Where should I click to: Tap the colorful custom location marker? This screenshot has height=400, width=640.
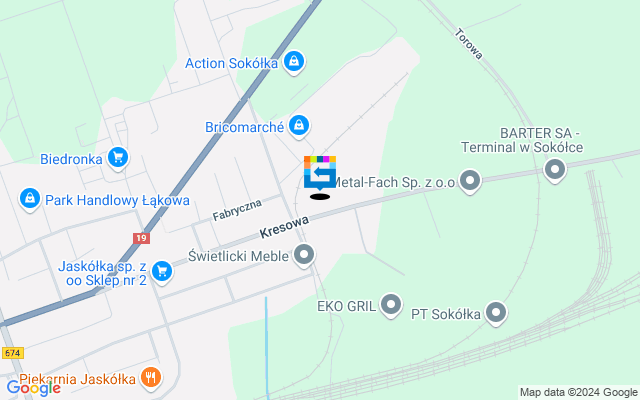click(x=320, y=174)
